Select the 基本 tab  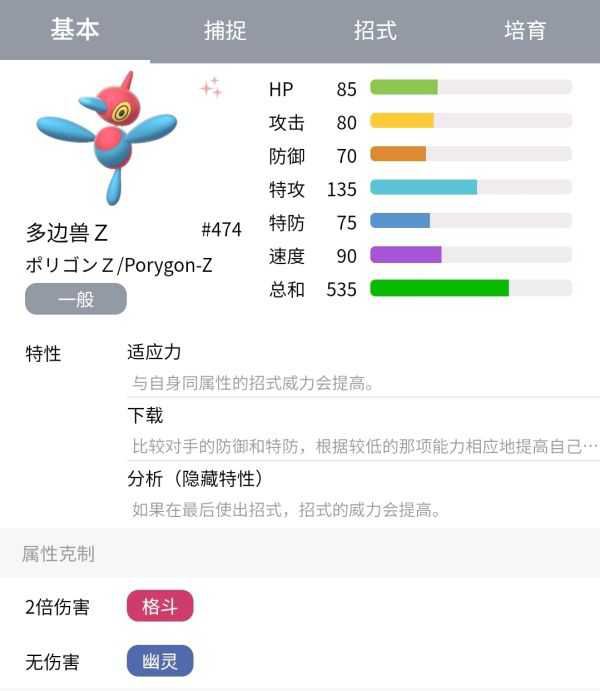pyautogui.click(x=75, y=30)
